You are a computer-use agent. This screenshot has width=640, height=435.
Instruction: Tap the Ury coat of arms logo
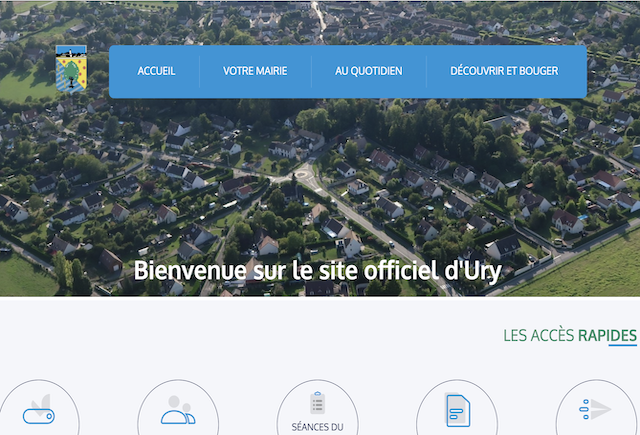tap(72, 72)
